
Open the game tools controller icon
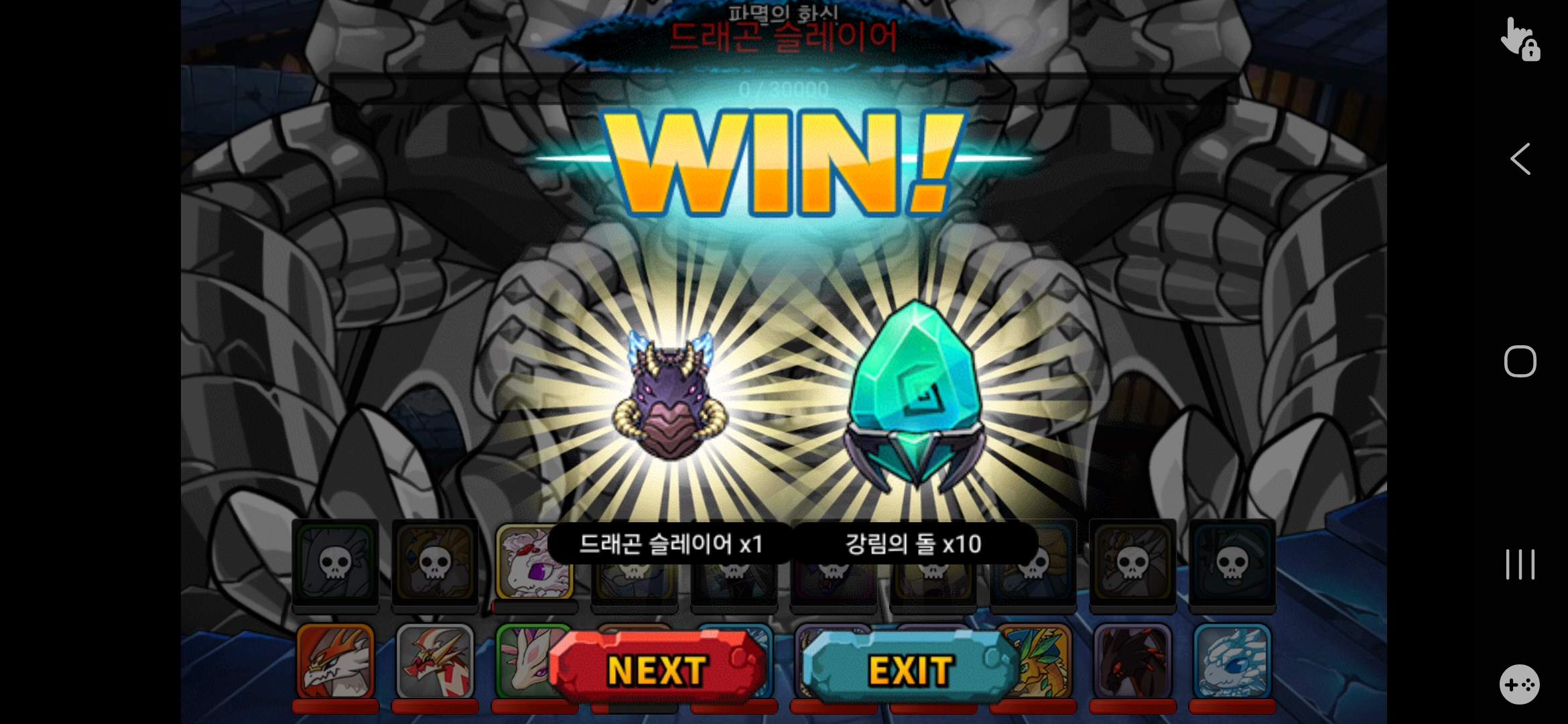pos(1519,684)
